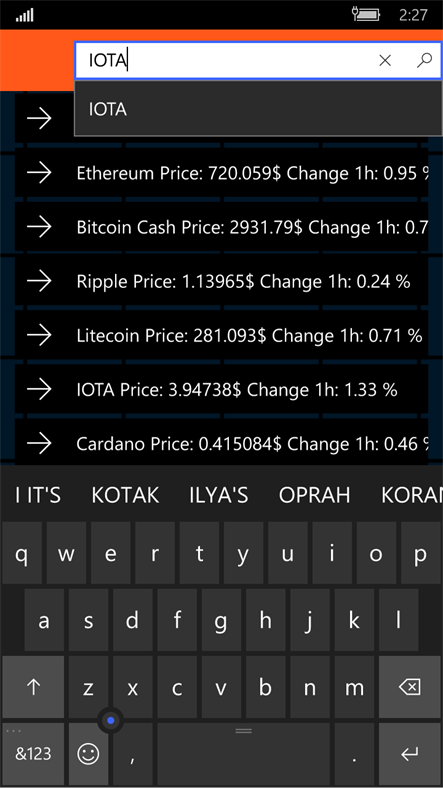Choose the OPRAH keyboard suggestion
443x788 pixels.
tap(314, 496)
